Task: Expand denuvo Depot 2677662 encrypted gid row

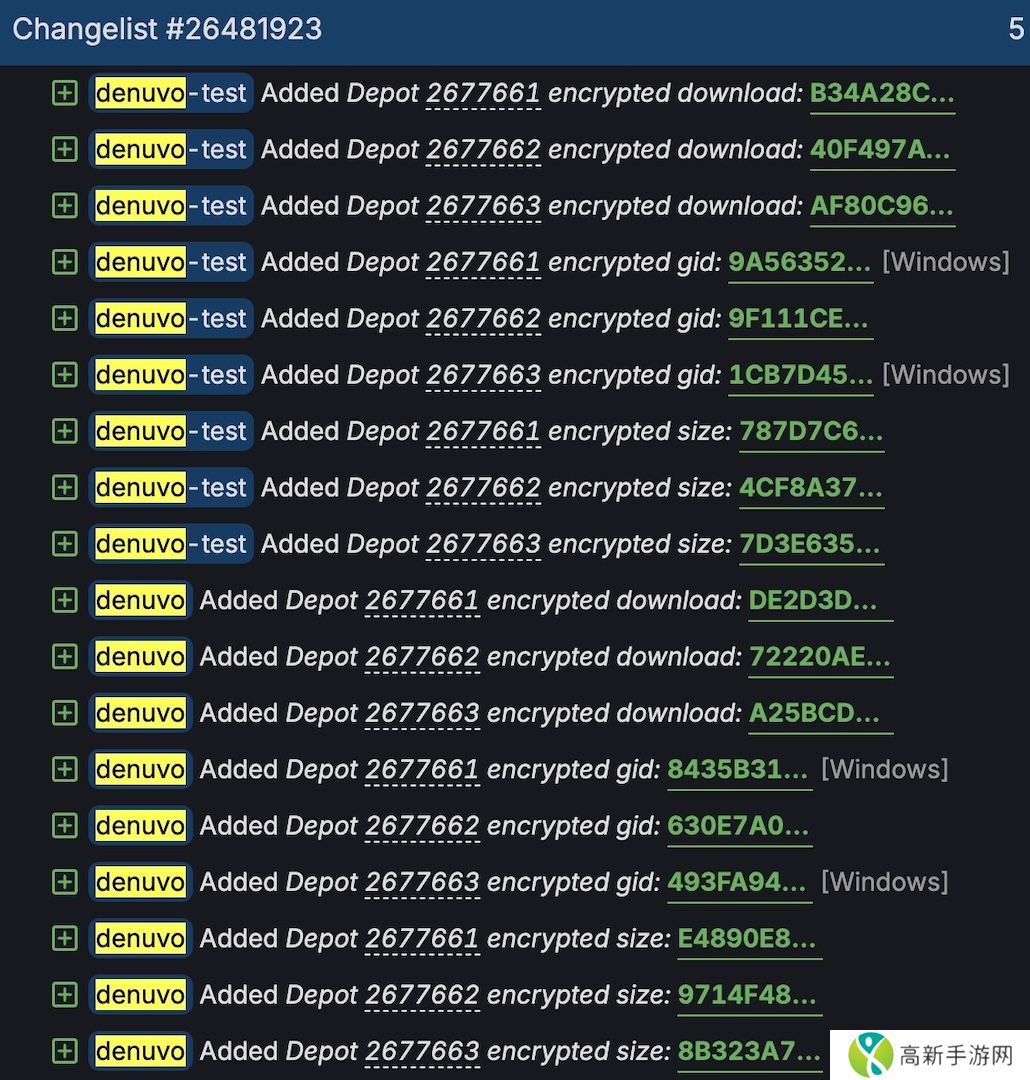Action: coord(64,826)
